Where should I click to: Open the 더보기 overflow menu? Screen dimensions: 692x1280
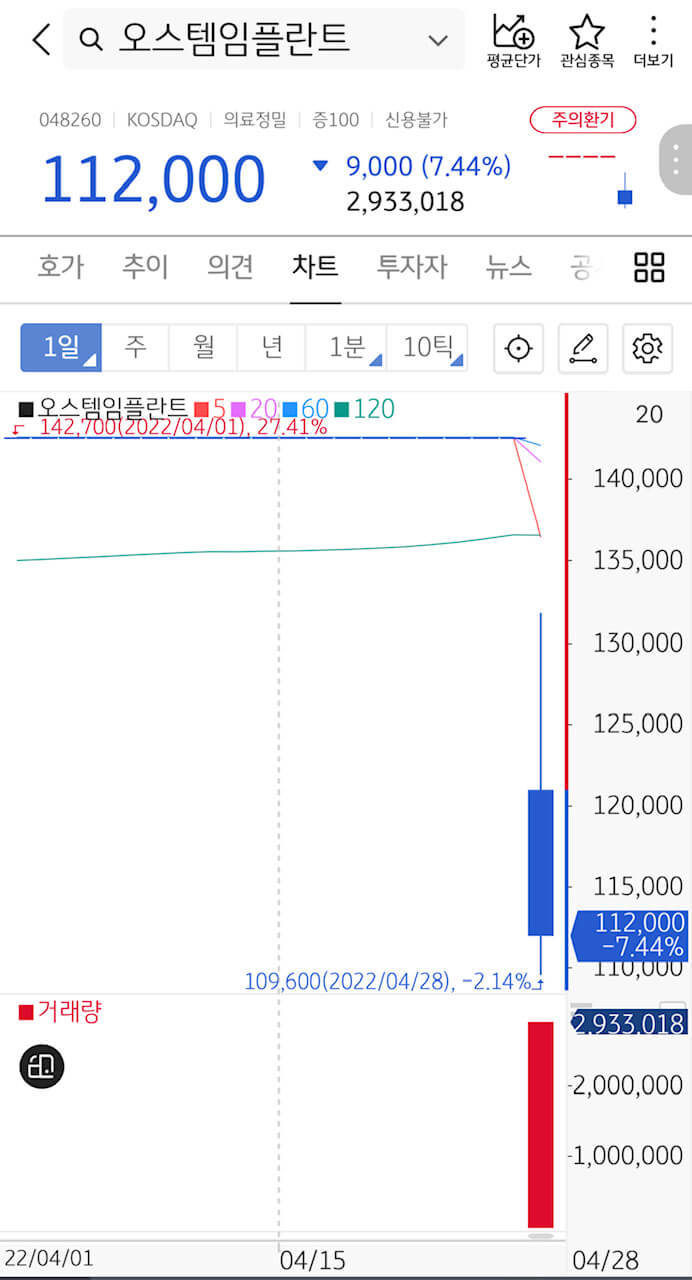[x=653, y=40]
